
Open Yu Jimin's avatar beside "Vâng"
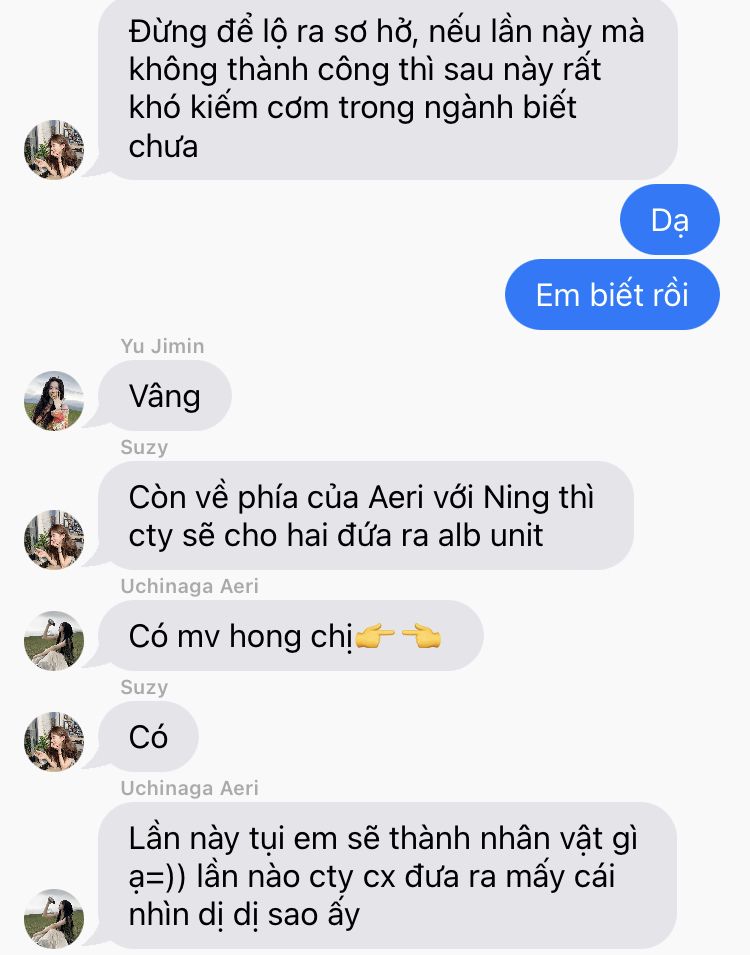(54, 401)
